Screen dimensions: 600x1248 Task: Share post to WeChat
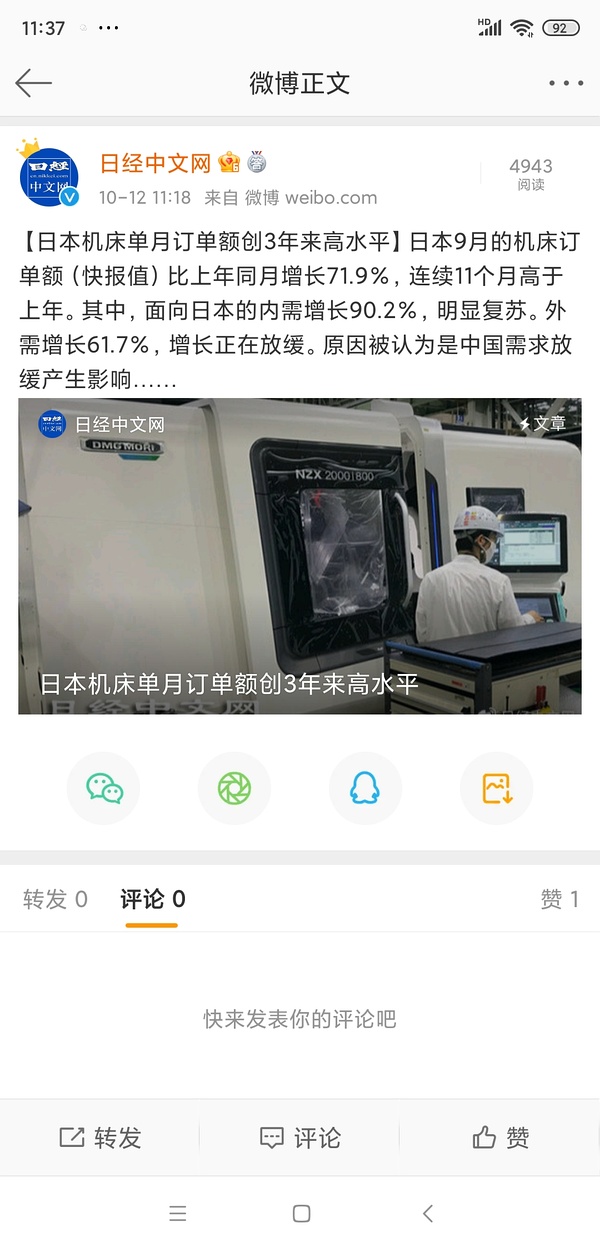click(x=104, y=789)
